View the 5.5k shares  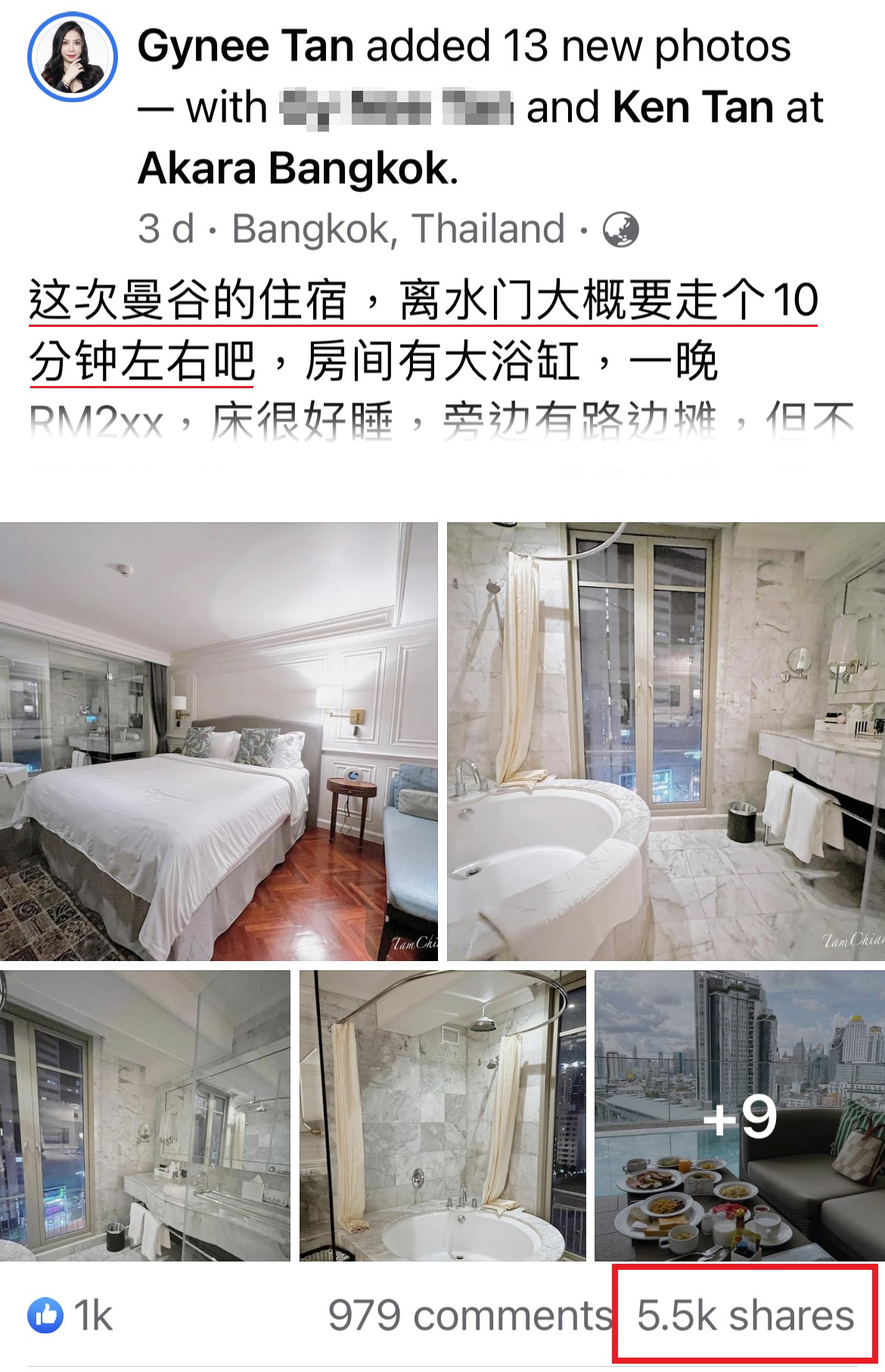745,1316
